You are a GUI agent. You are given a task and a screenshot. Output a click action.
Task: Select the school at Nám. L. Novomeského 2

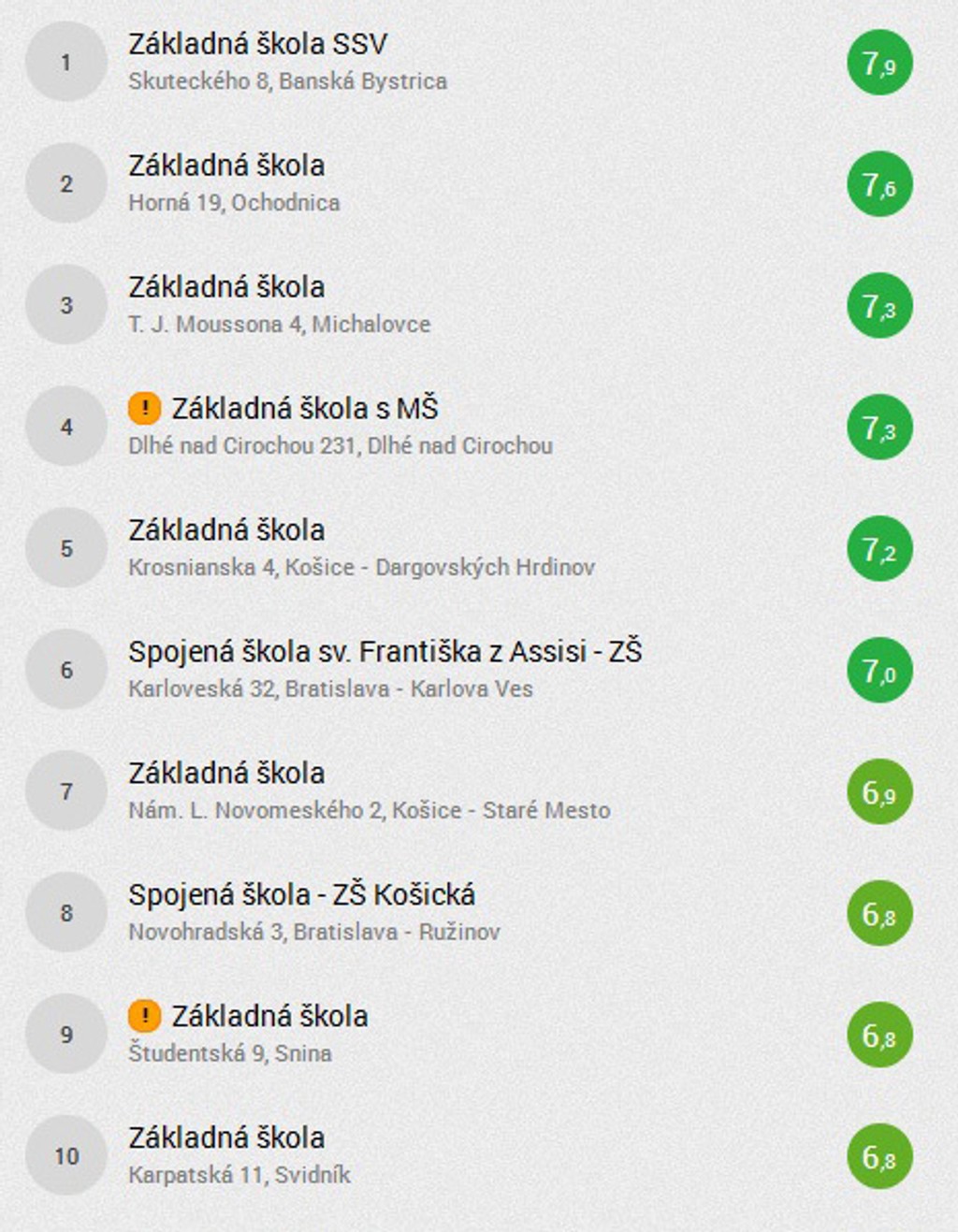coord(226,774)
